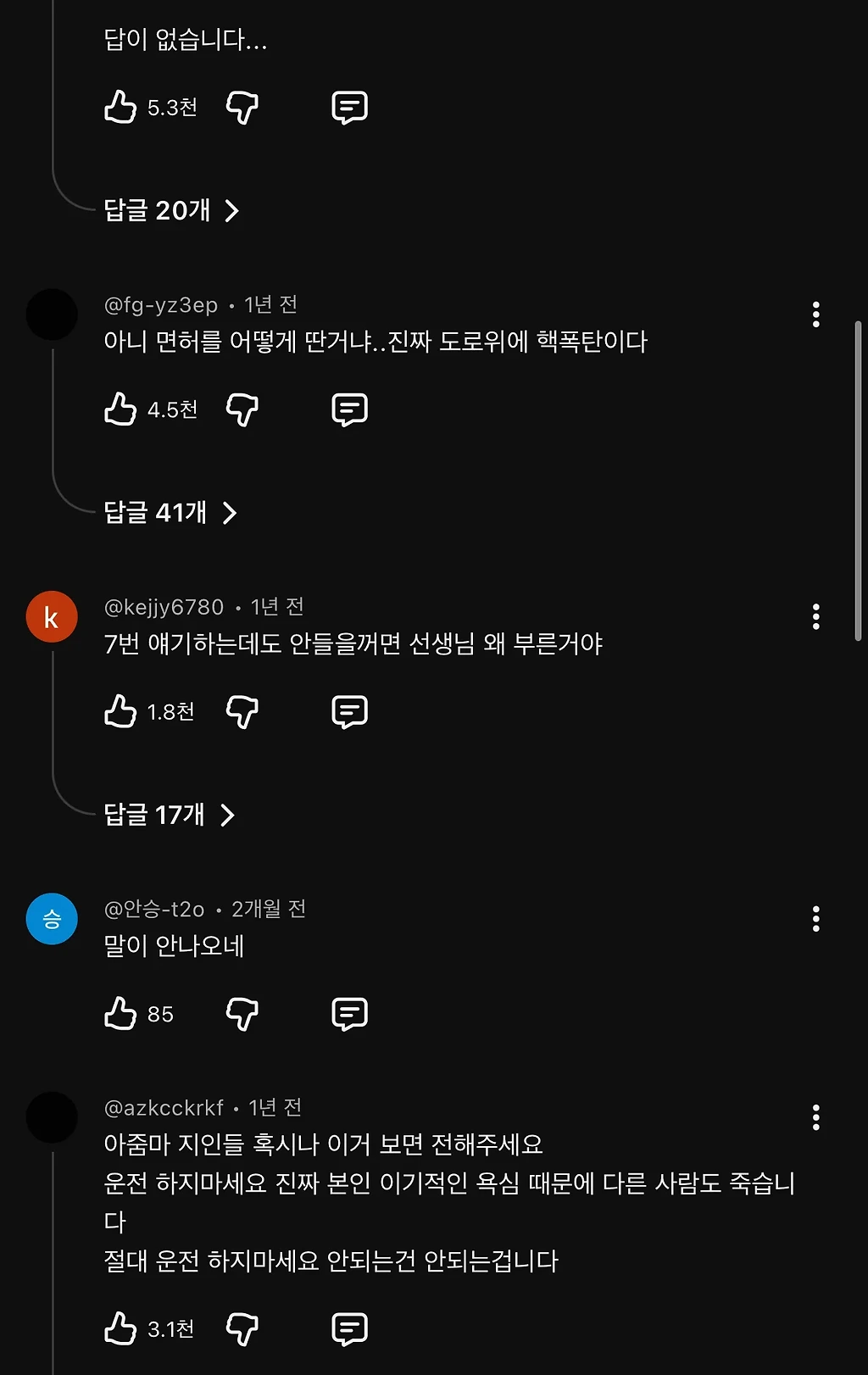
Task: Open overflow menu for @kejjy6780's comment
Action: pyautogui.click(x=815, y=617)
